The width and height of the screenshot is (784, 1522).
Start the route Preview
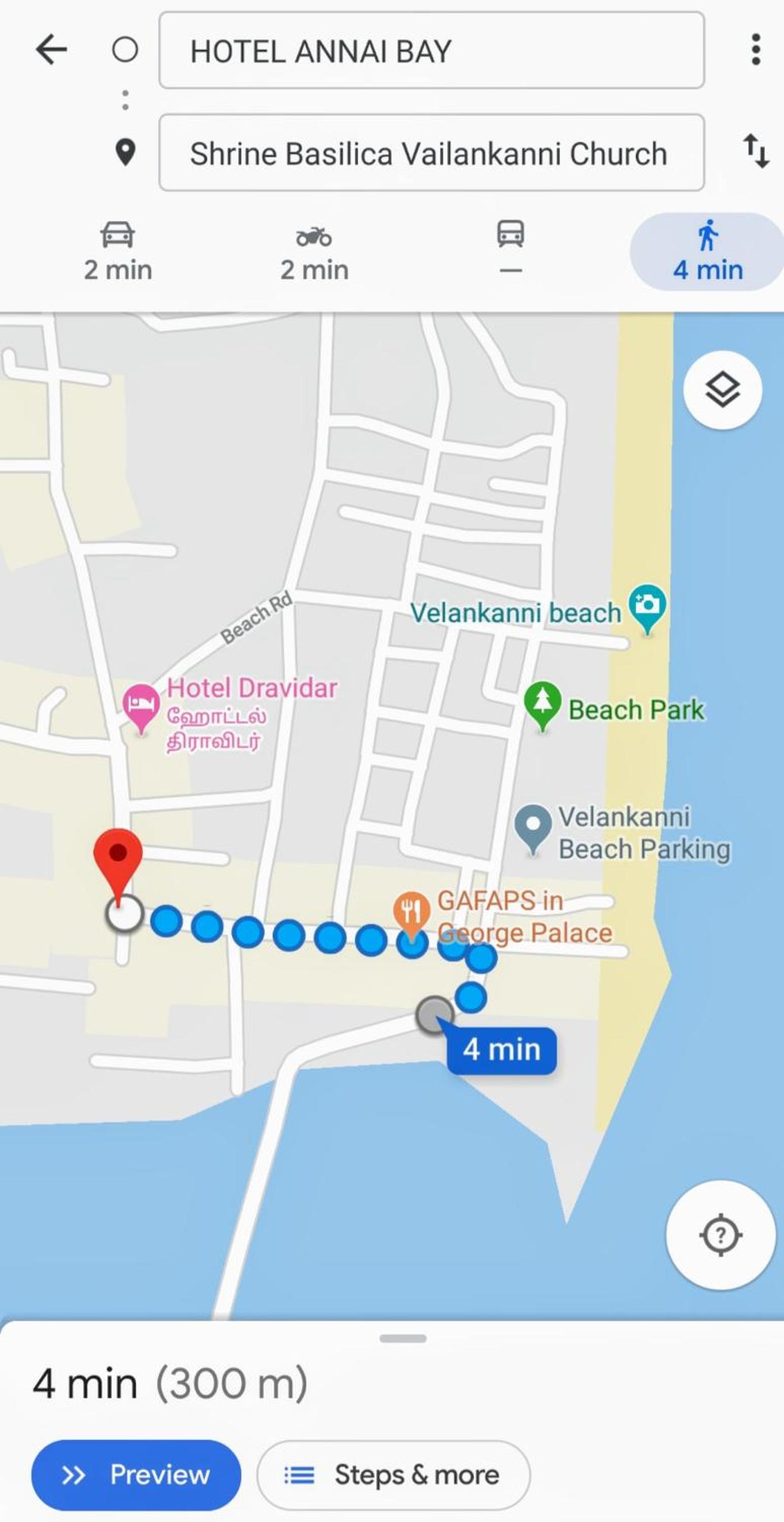pyautogui.click(x=136, y=1475)
